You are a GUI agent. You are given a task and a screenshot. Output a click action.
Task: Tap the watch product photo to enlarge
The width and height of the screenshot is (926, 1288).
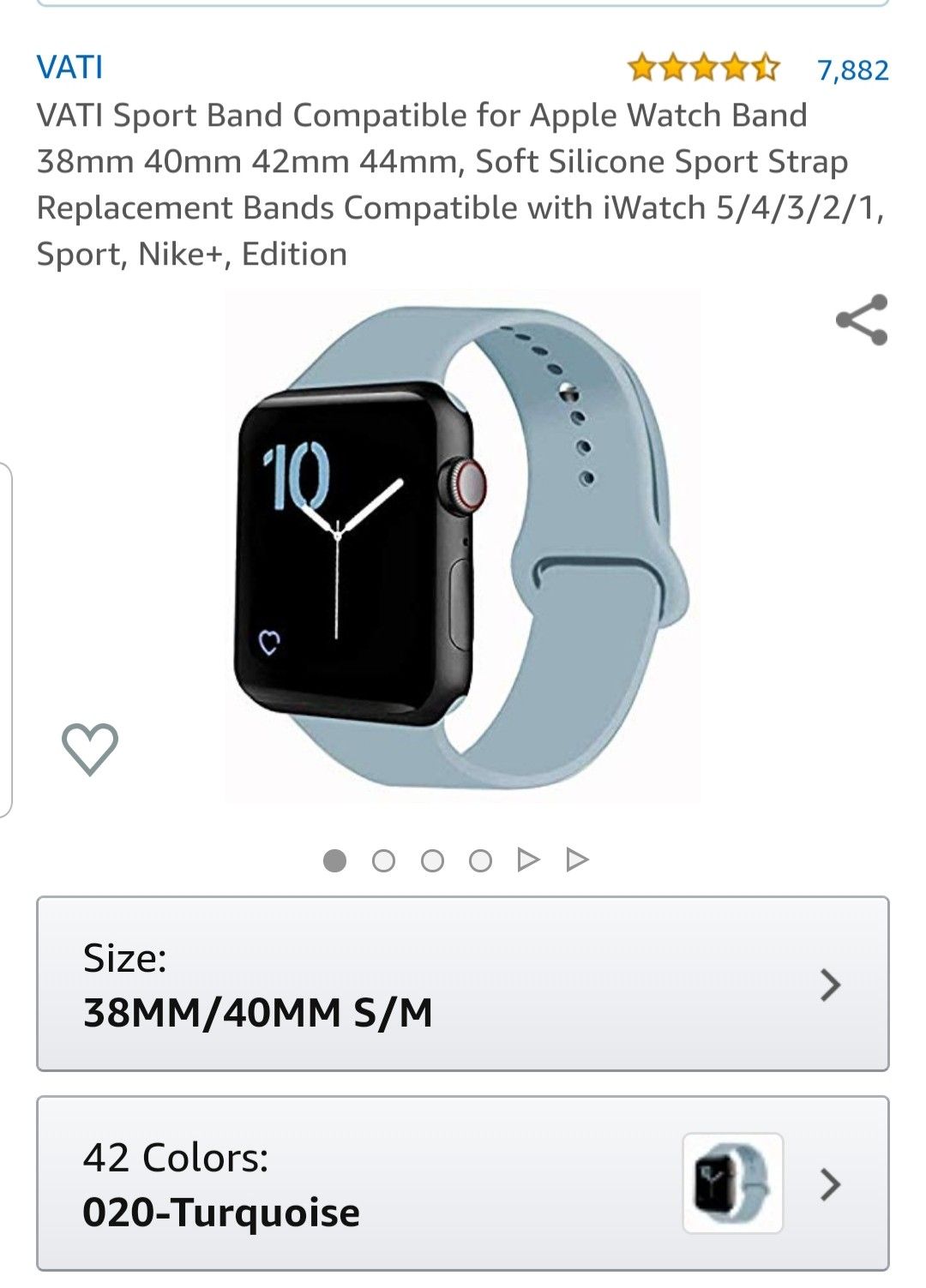point(454,548)
